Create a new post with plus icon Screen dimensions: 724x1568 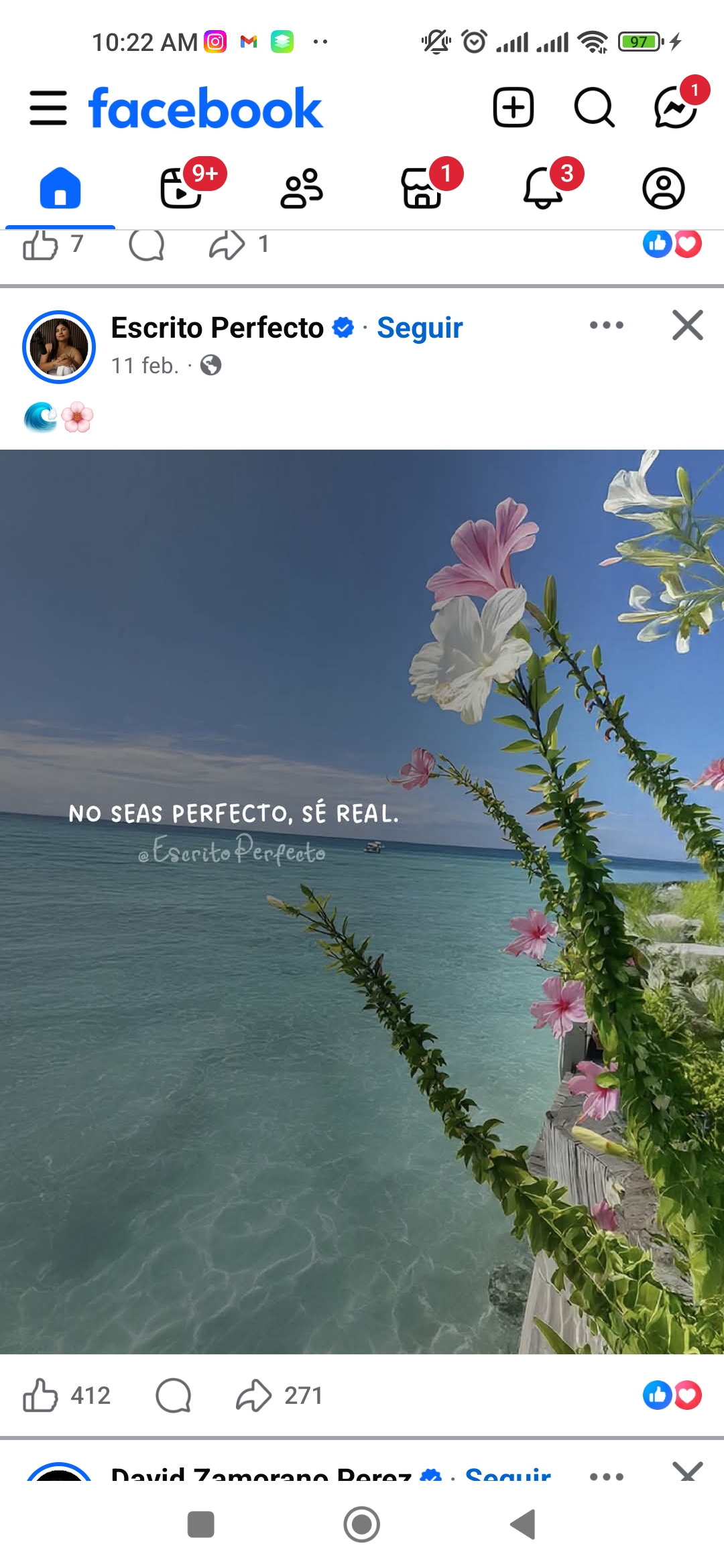(514, 107)
